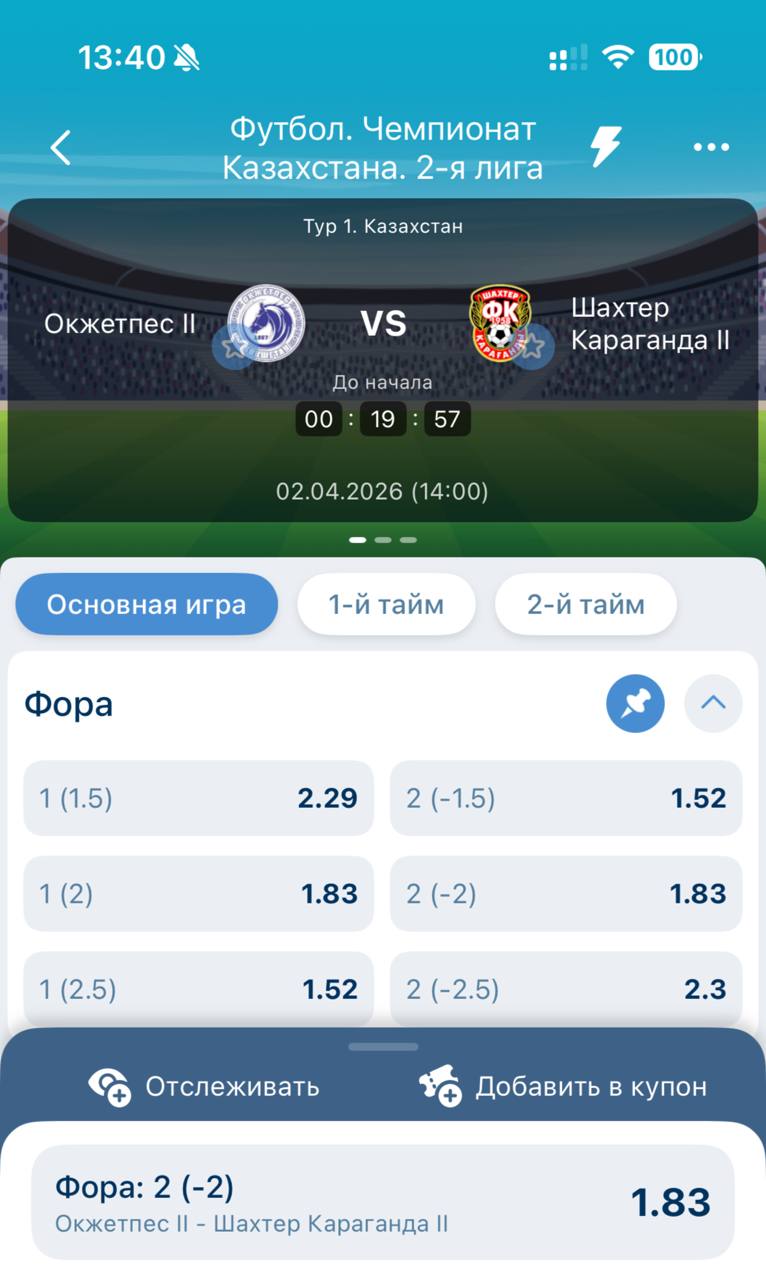This screenshot has width=766, height=1280.
Task: Tap Добавить в купон
Action: pyautogui.click(x=563, y=1086)
